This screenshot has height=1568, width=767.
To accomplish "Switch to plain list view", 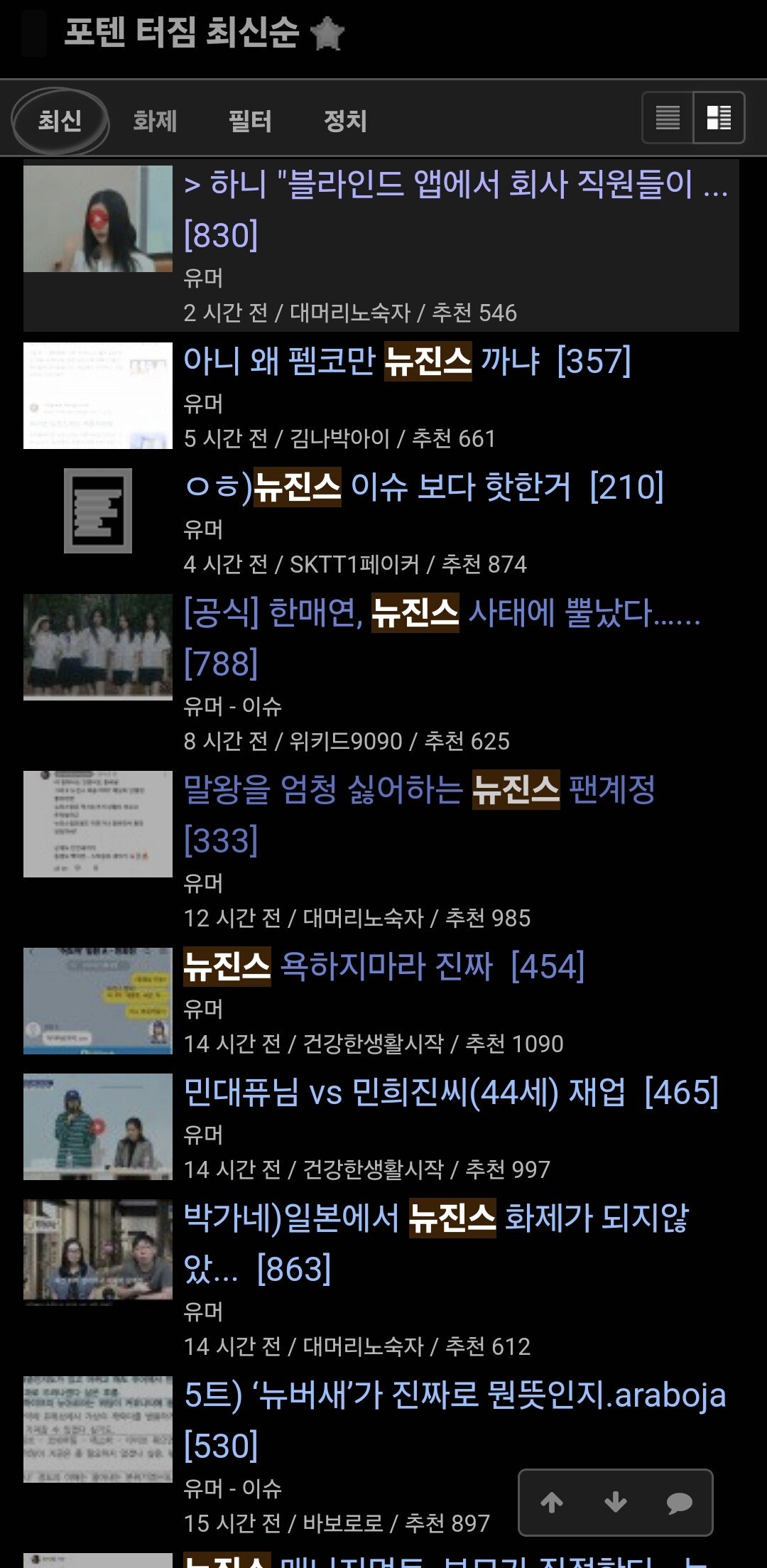I will click(668, 118).
